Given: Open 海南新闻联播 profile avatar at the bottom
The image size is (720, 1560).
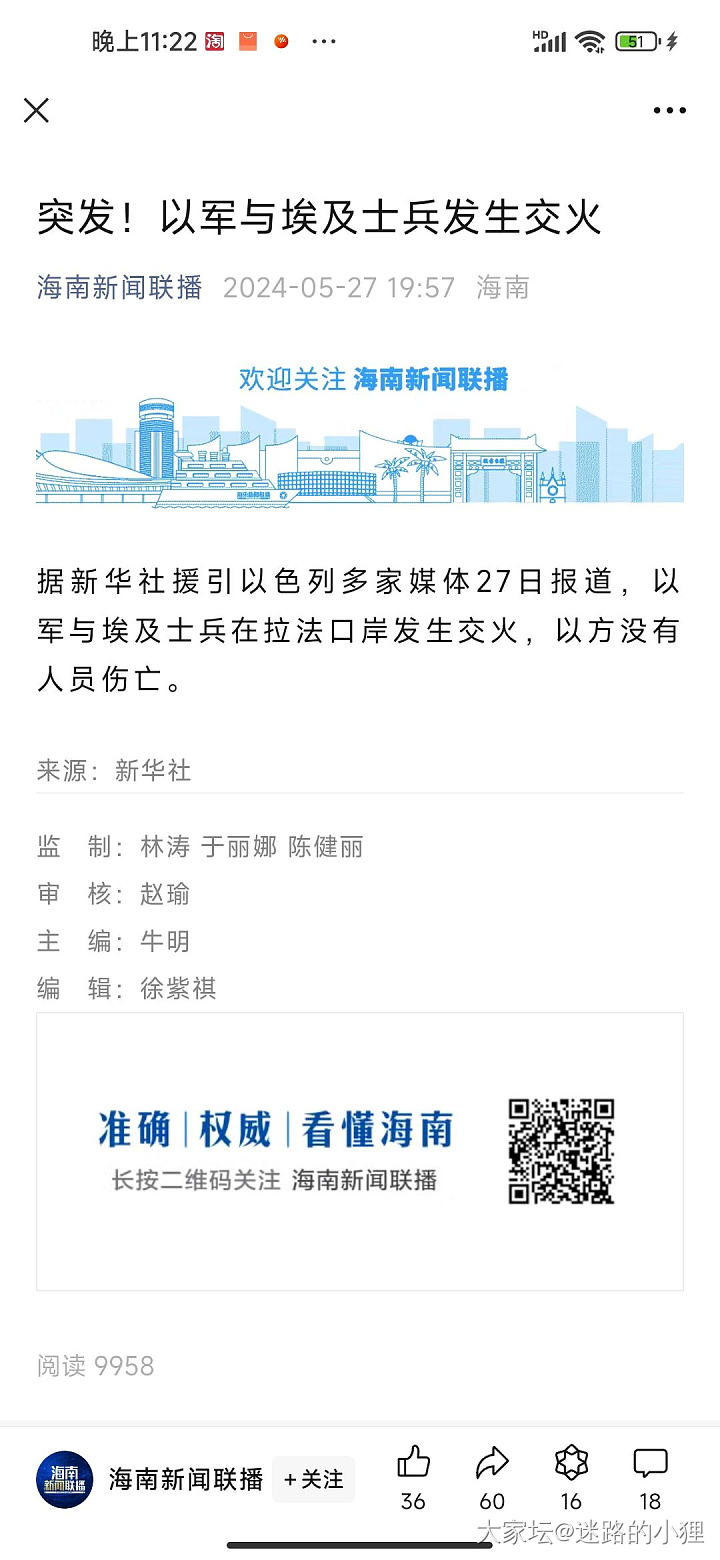Looking at the screenshot, I should (65, 1480).
